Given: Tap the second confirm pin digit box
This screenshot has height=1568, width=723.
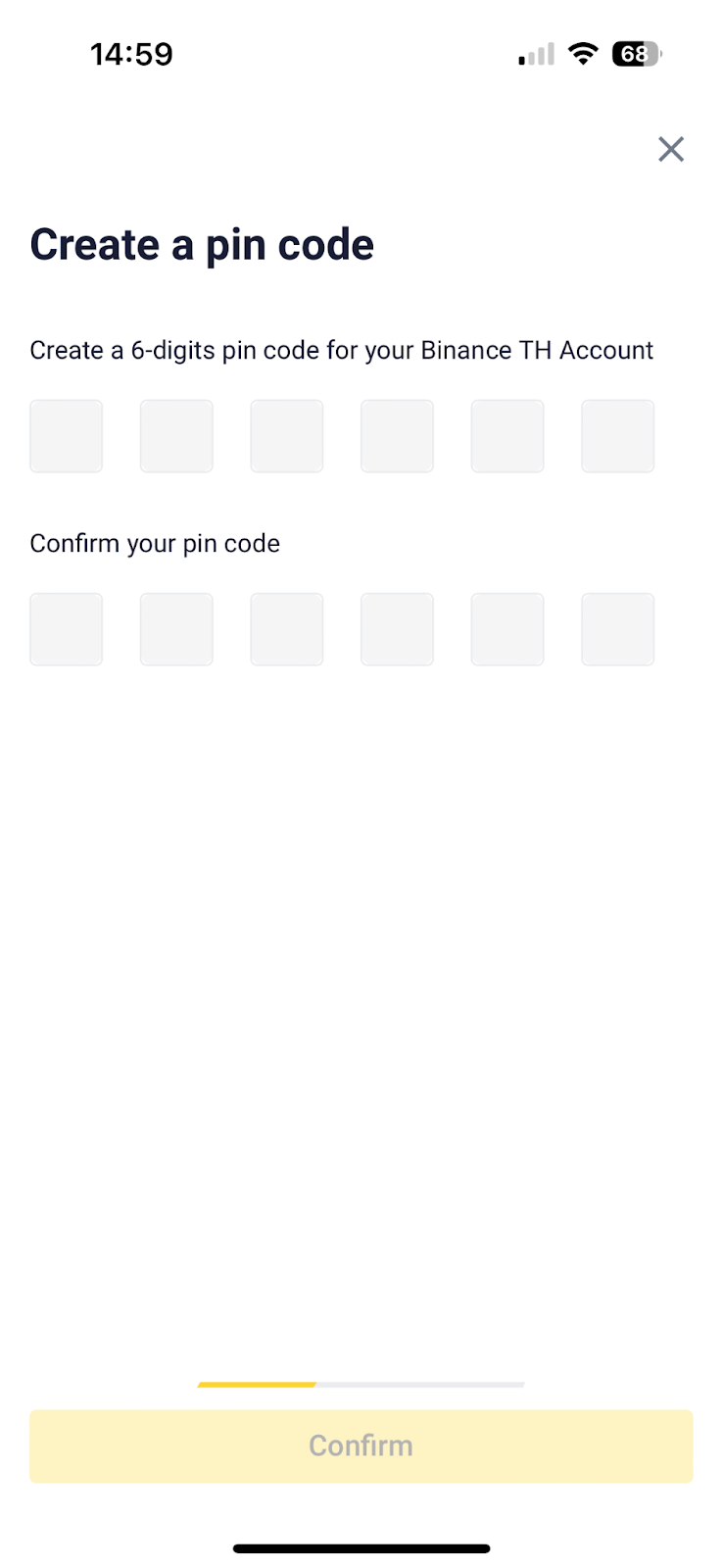Looking at the screenshot, I should pos(176,629).
